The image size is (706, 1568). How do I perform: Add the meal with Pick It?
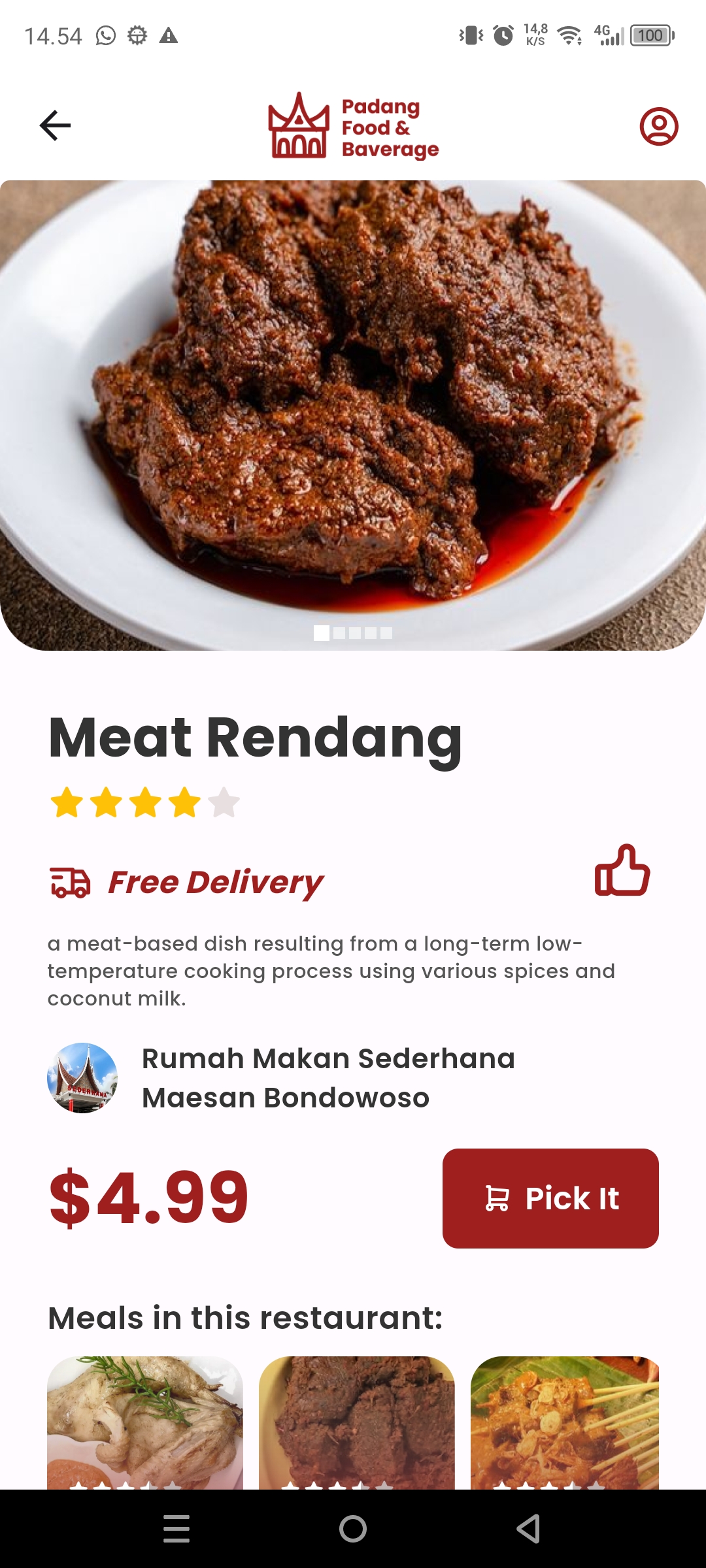[x=550, y=1198]
